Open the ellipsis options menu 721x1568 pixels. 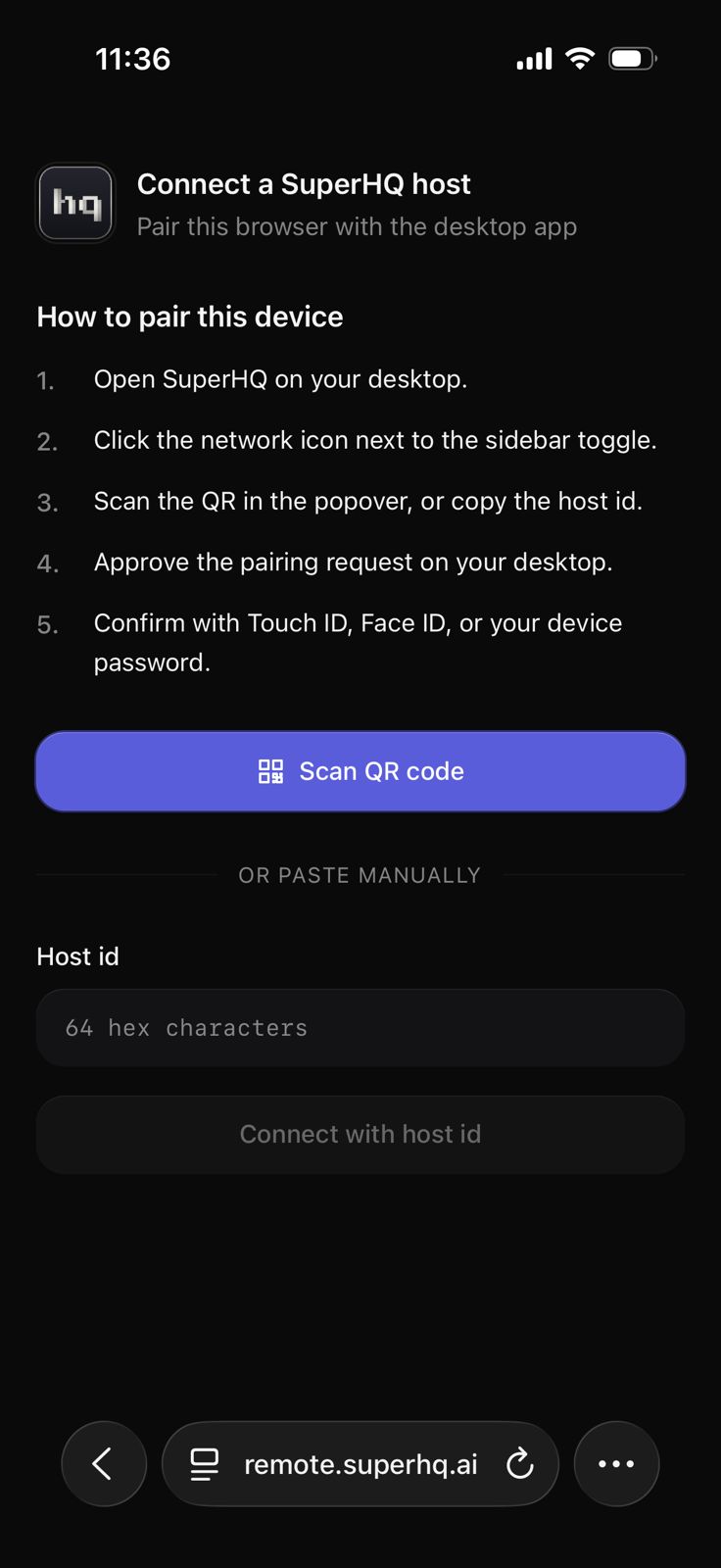pyautogui.click(x=616, y=1463)
